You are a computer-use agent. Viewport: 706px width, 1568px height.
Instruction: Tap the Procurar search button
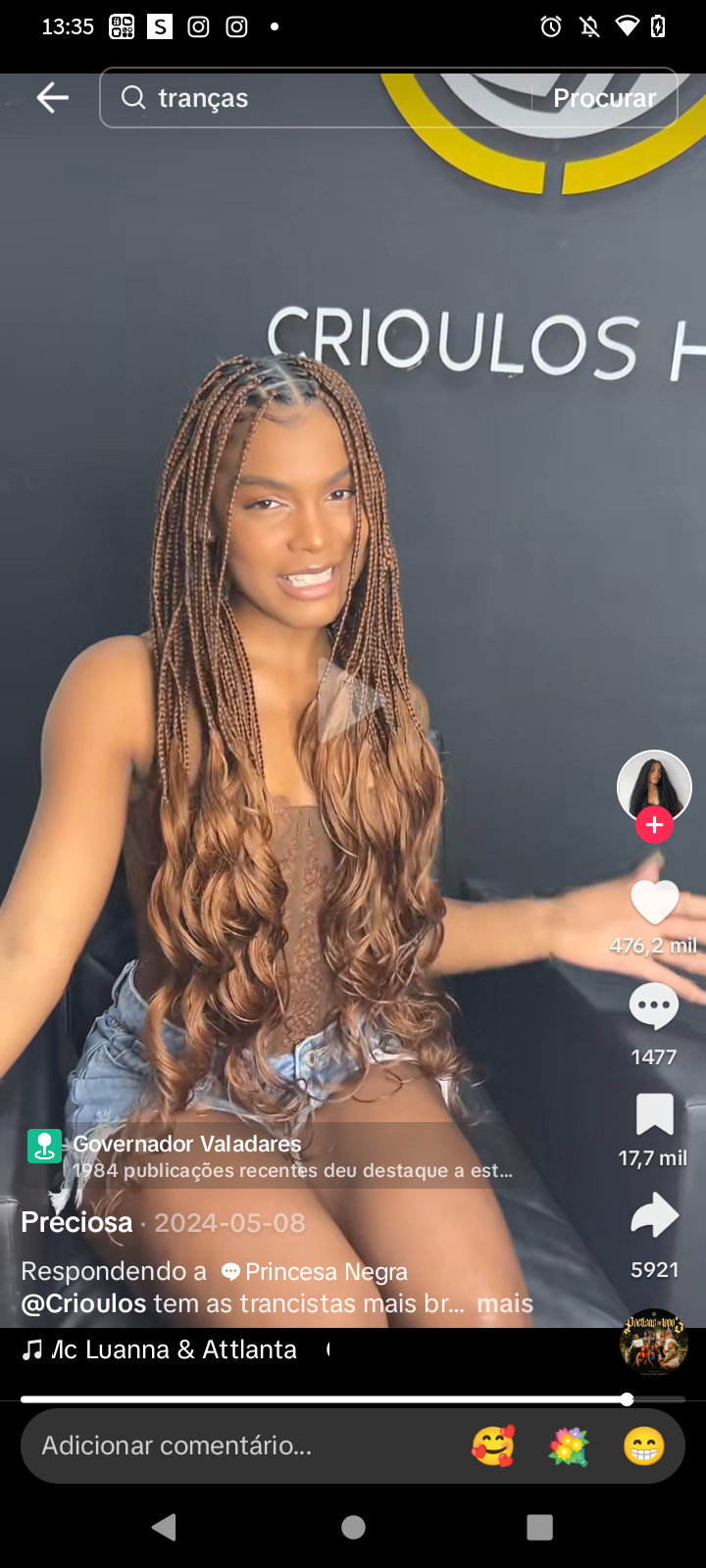604,98
